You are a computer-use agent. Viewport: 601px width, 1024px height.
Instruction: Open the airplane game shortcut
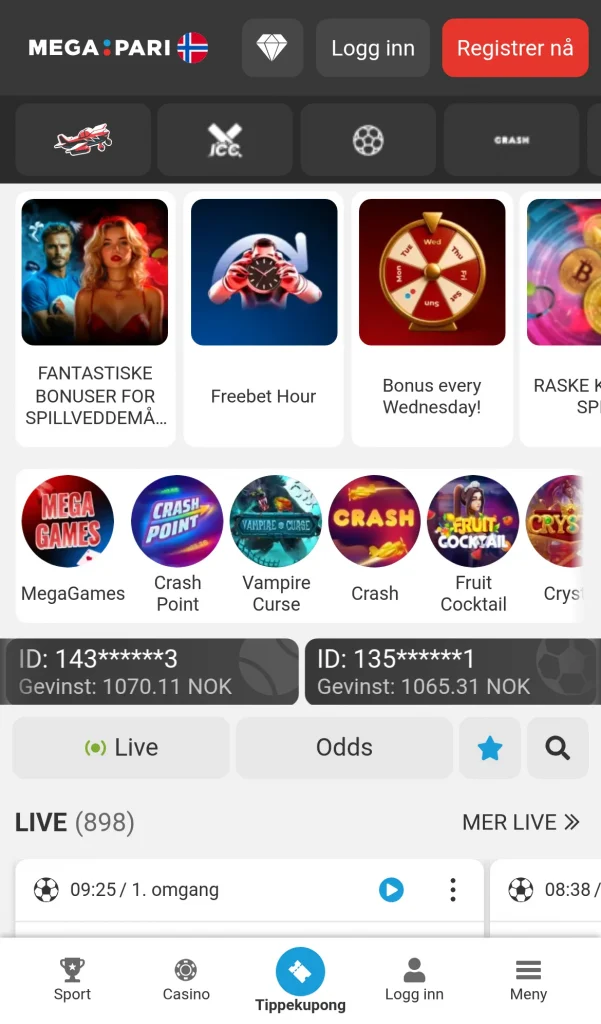tap(83, 140)
